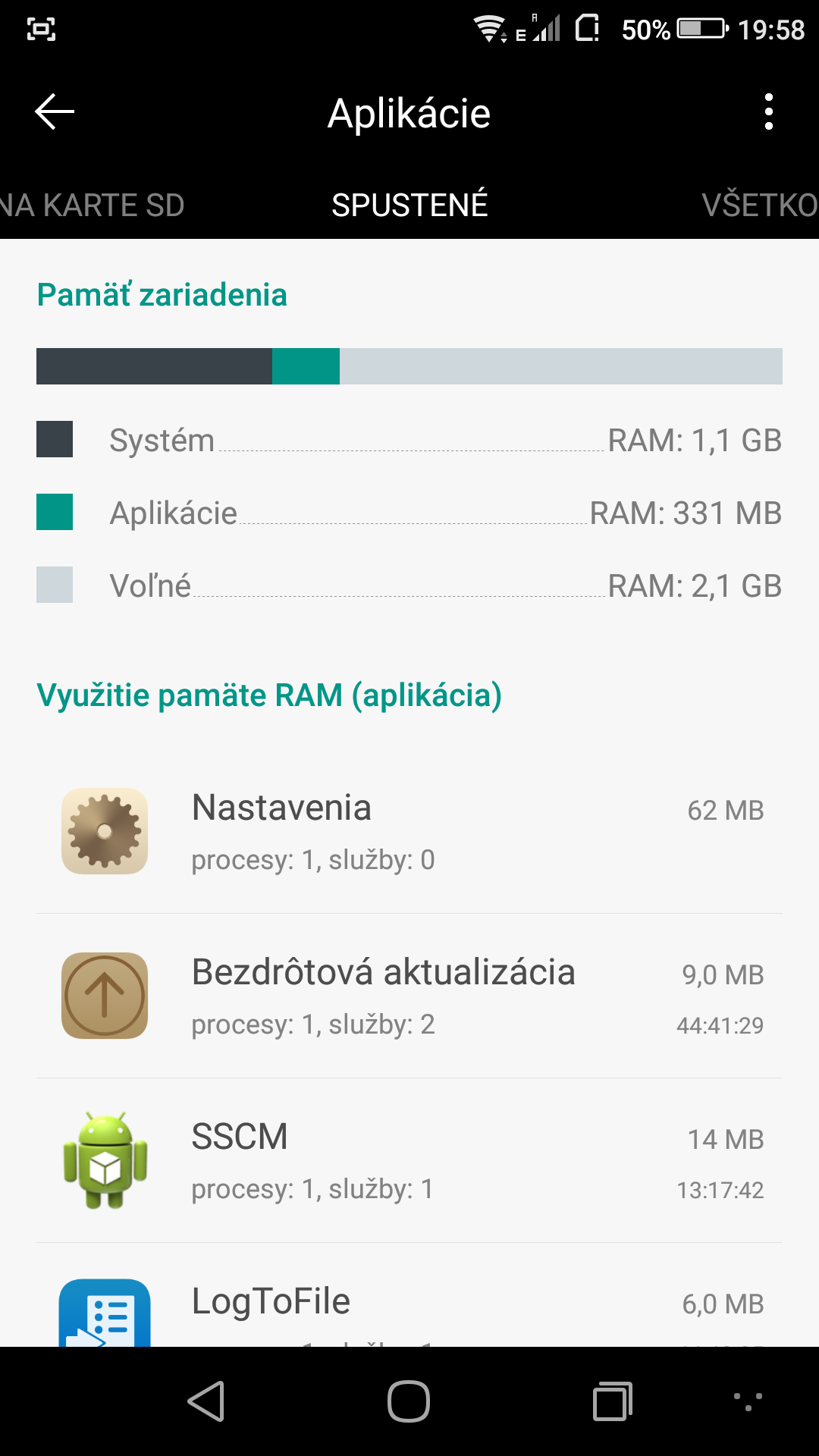The height and width of the screenshot is (1456, 819).
Task: Select the SPUSTENÉ tab
Action: [x=409, y=206]
